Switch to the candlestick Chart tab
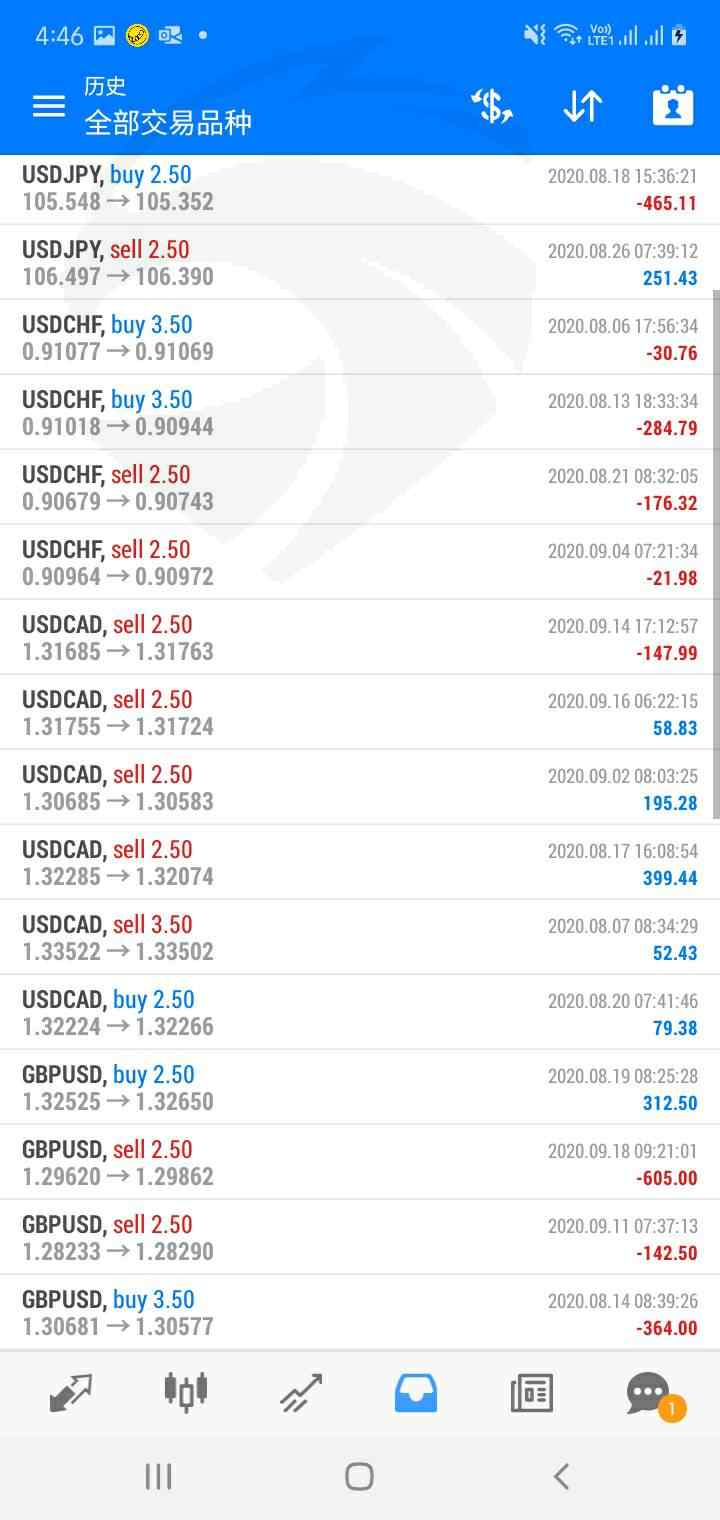Viewport: 720px width, 1520px height. pos(185,1392)
